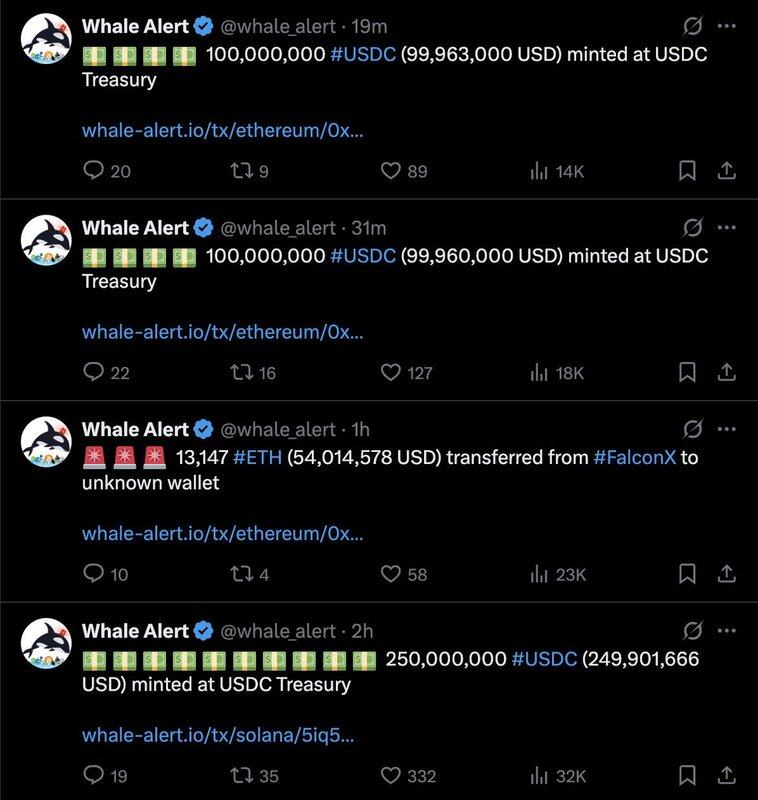Share the 2h-old USDC minted post

click(728, 775)
